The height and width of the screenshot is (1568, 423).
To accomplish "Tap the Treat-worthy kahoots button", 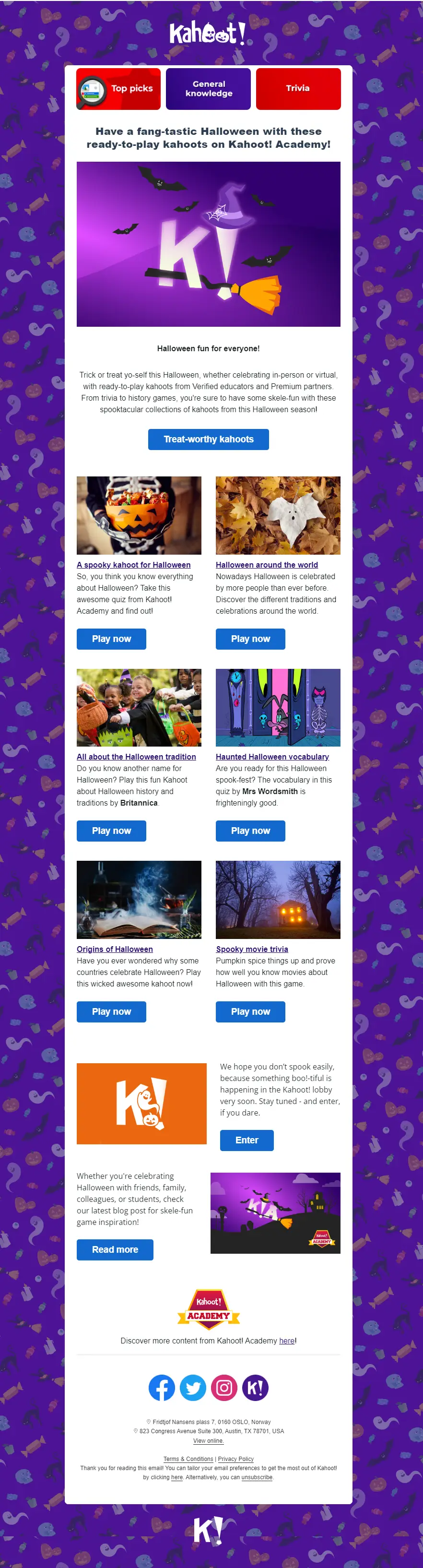I will click(x=208, y=439).
